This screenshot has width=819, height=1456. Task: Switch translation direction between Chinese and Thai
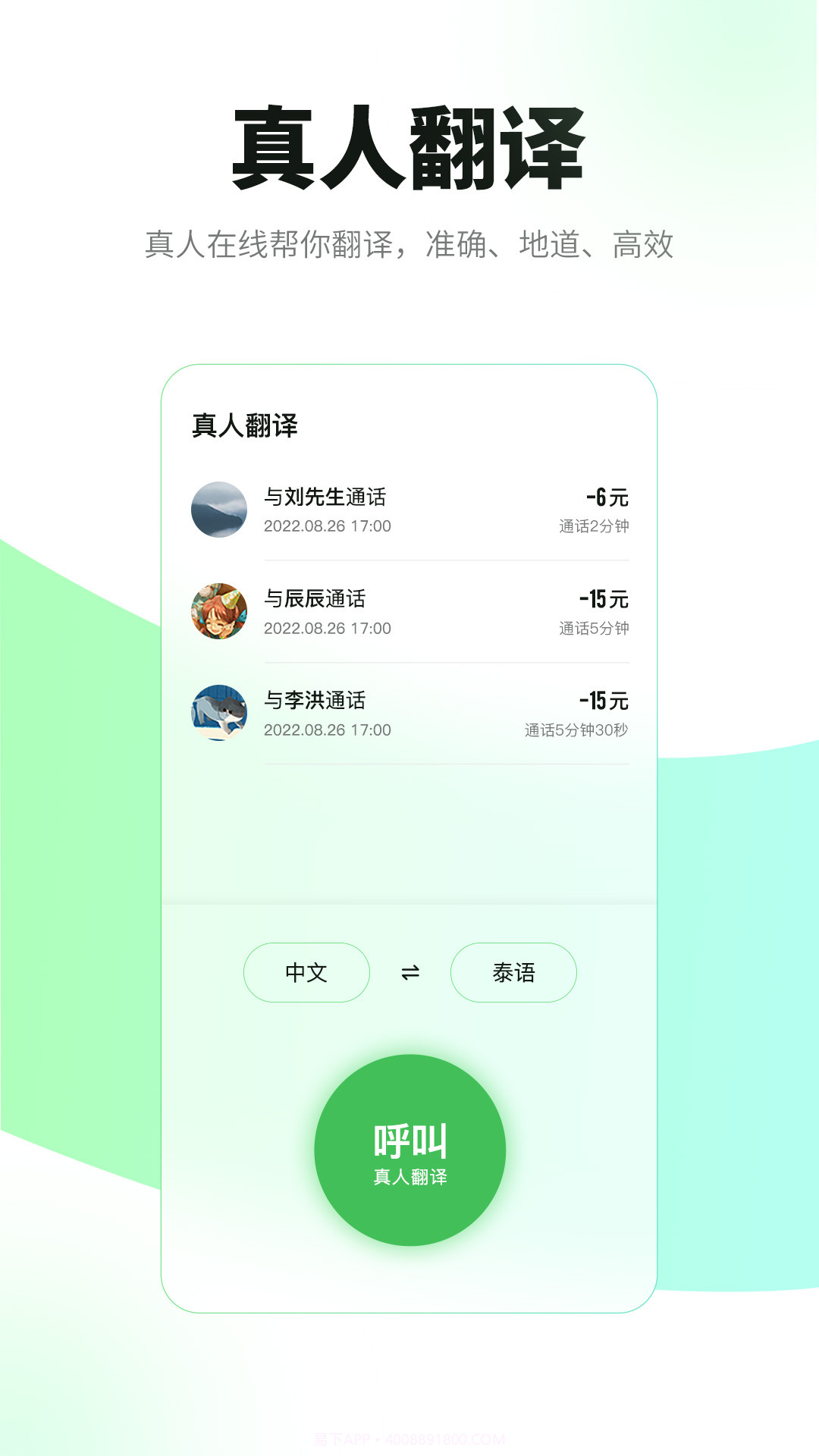[x=409, y=973]
